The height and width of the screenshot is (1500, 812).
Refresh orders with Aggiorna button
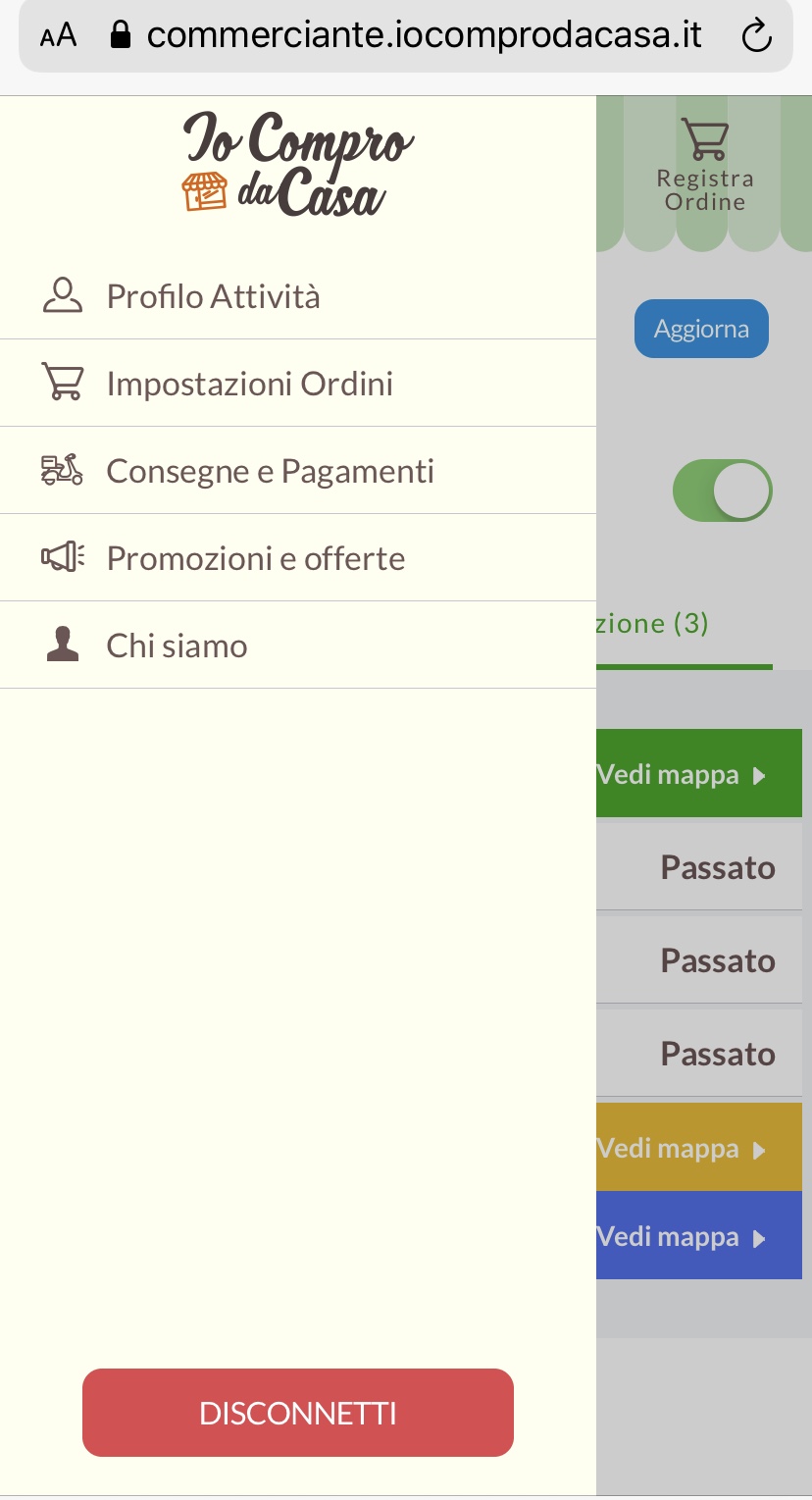701,329
